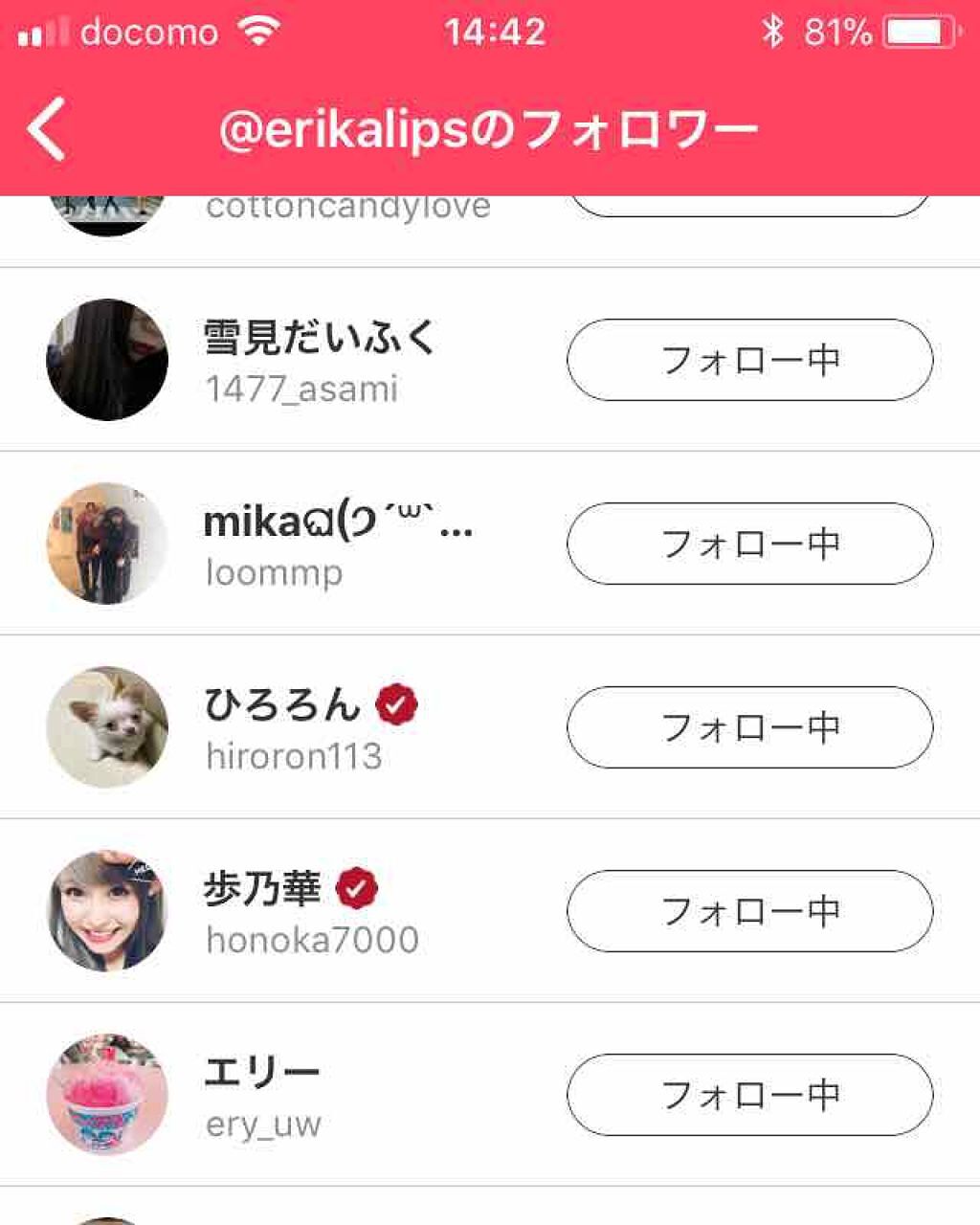Open the cottoncandylove profile

point(346,208)
